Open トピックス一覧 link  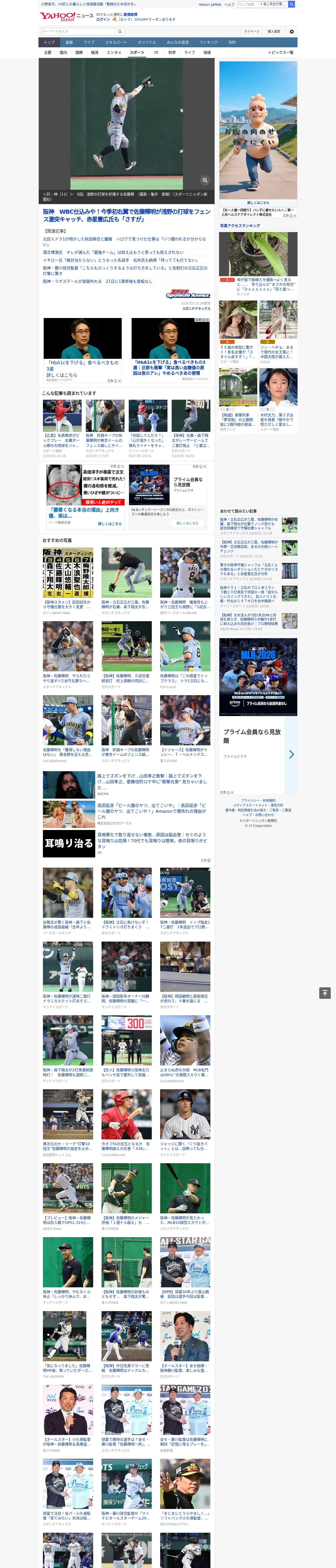pyautogui.click(x=281, y=52)
